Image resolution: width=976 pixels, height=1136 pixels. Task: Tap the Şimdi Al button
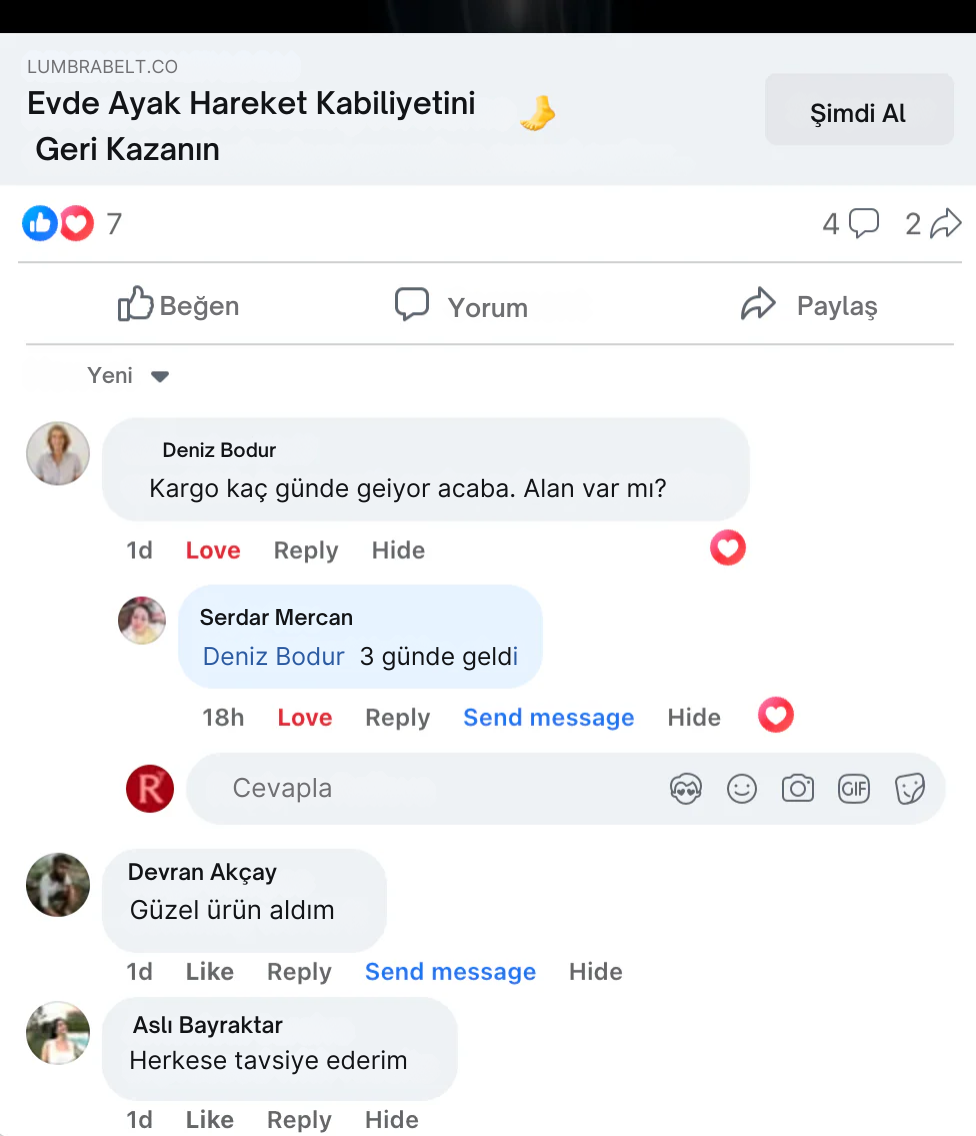coord(858,110)
